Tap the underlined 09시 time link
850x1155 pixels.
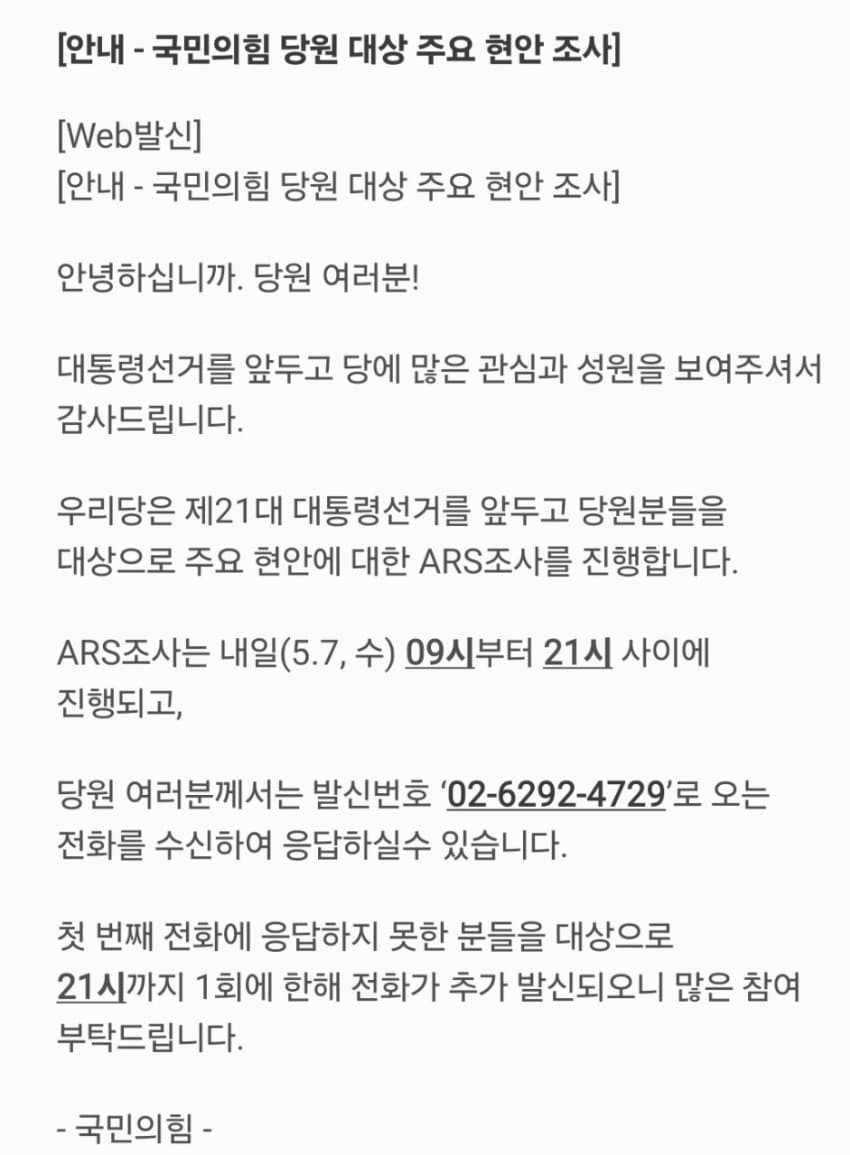coord(439,654)
